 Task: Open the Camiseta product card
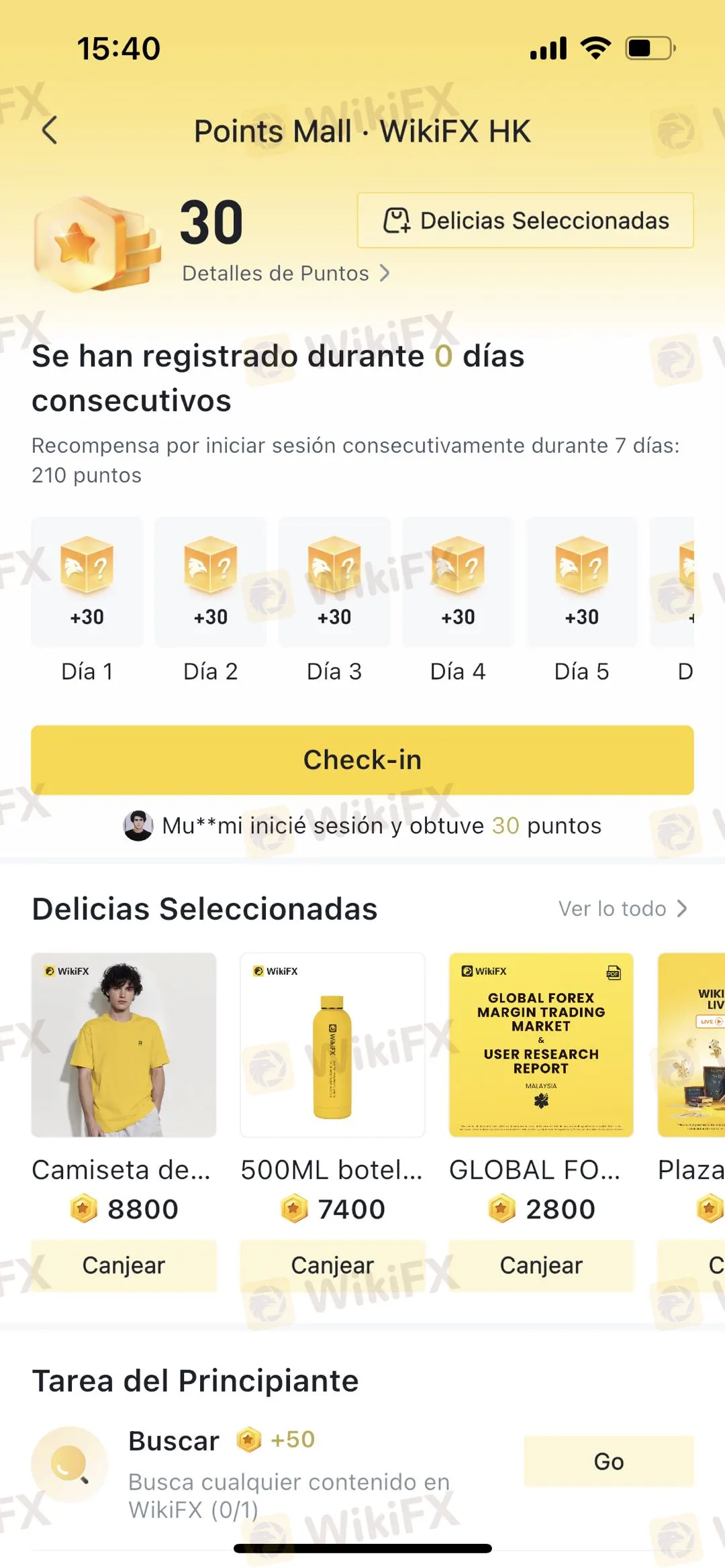coord(124,1045)
